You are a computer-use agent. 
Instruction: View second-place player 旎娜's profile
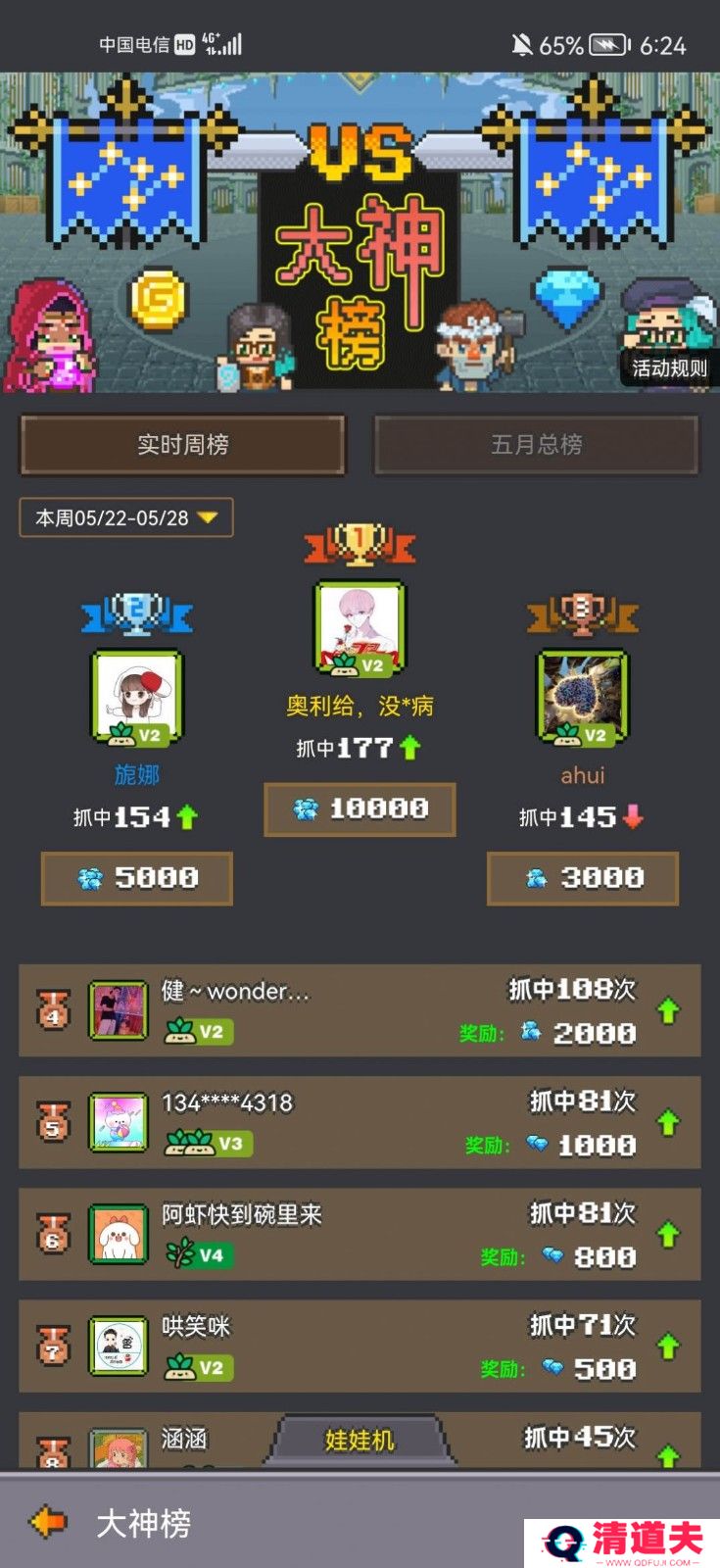pyautogui.click(x=137, y=697)
